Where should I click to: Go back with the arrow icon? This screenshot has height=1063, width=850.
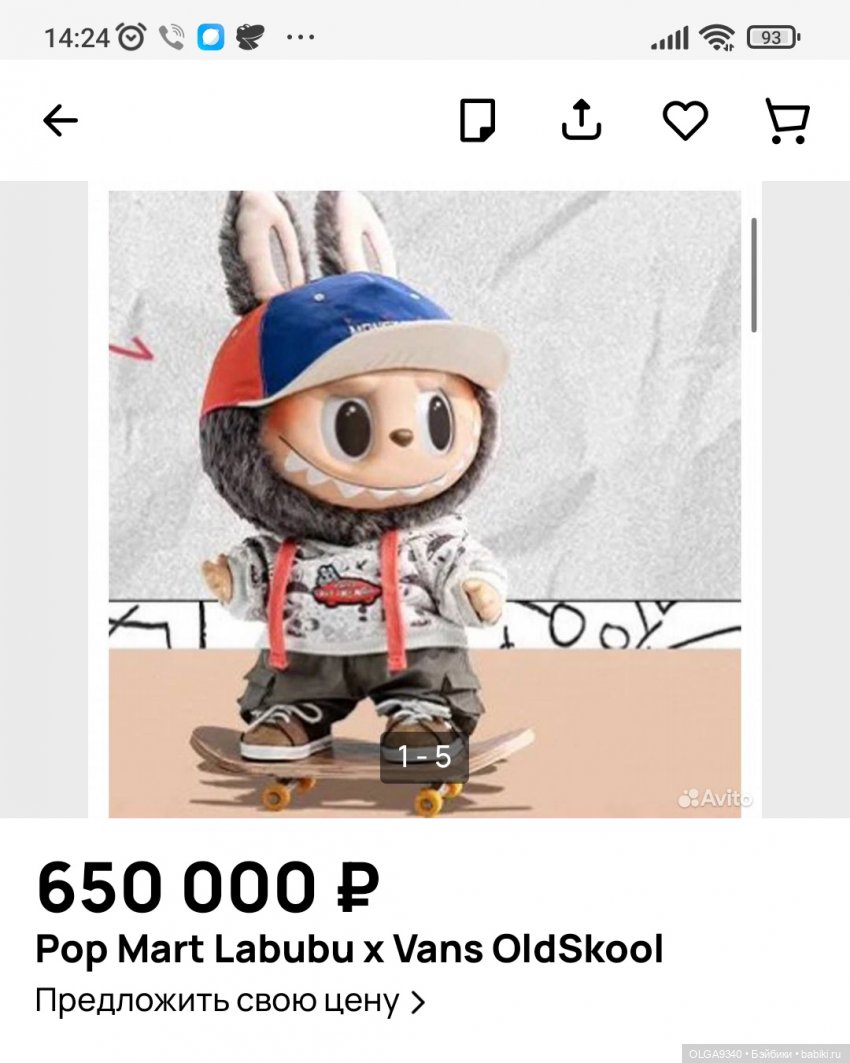click(60, 121)
